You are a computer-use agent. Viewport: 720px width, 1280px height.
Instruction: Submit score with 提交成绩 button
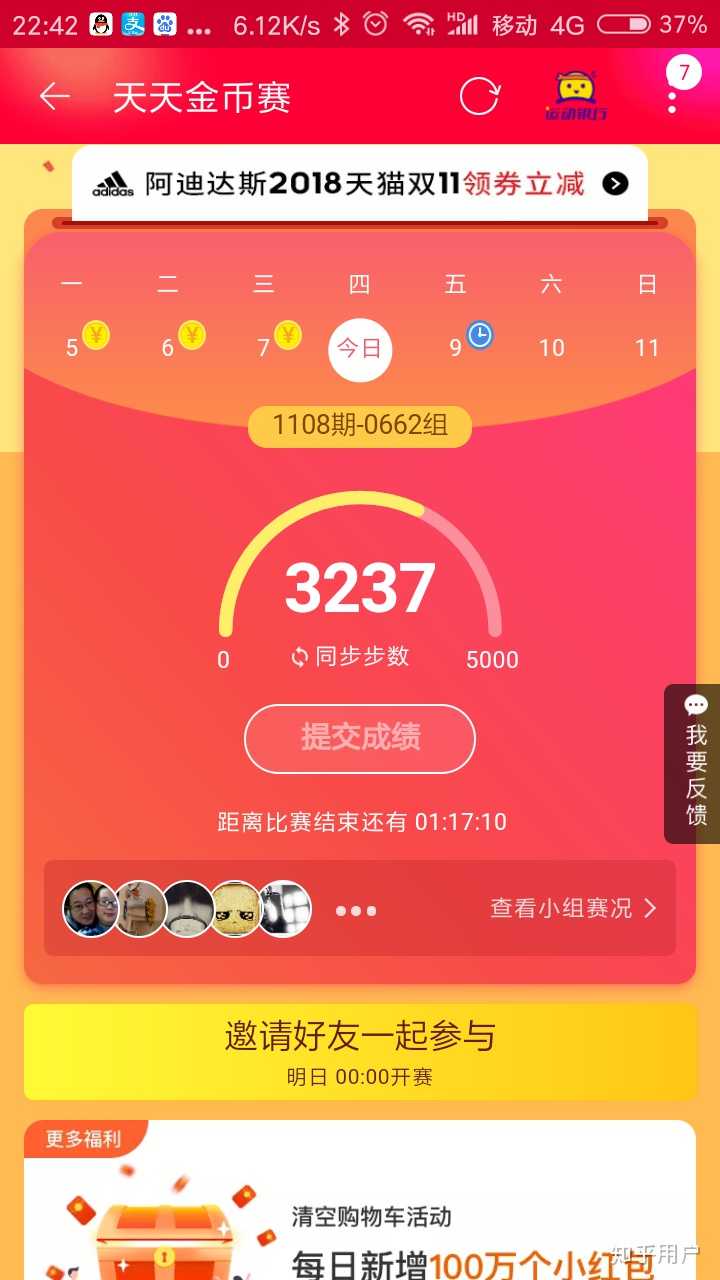tap(360, 738)
